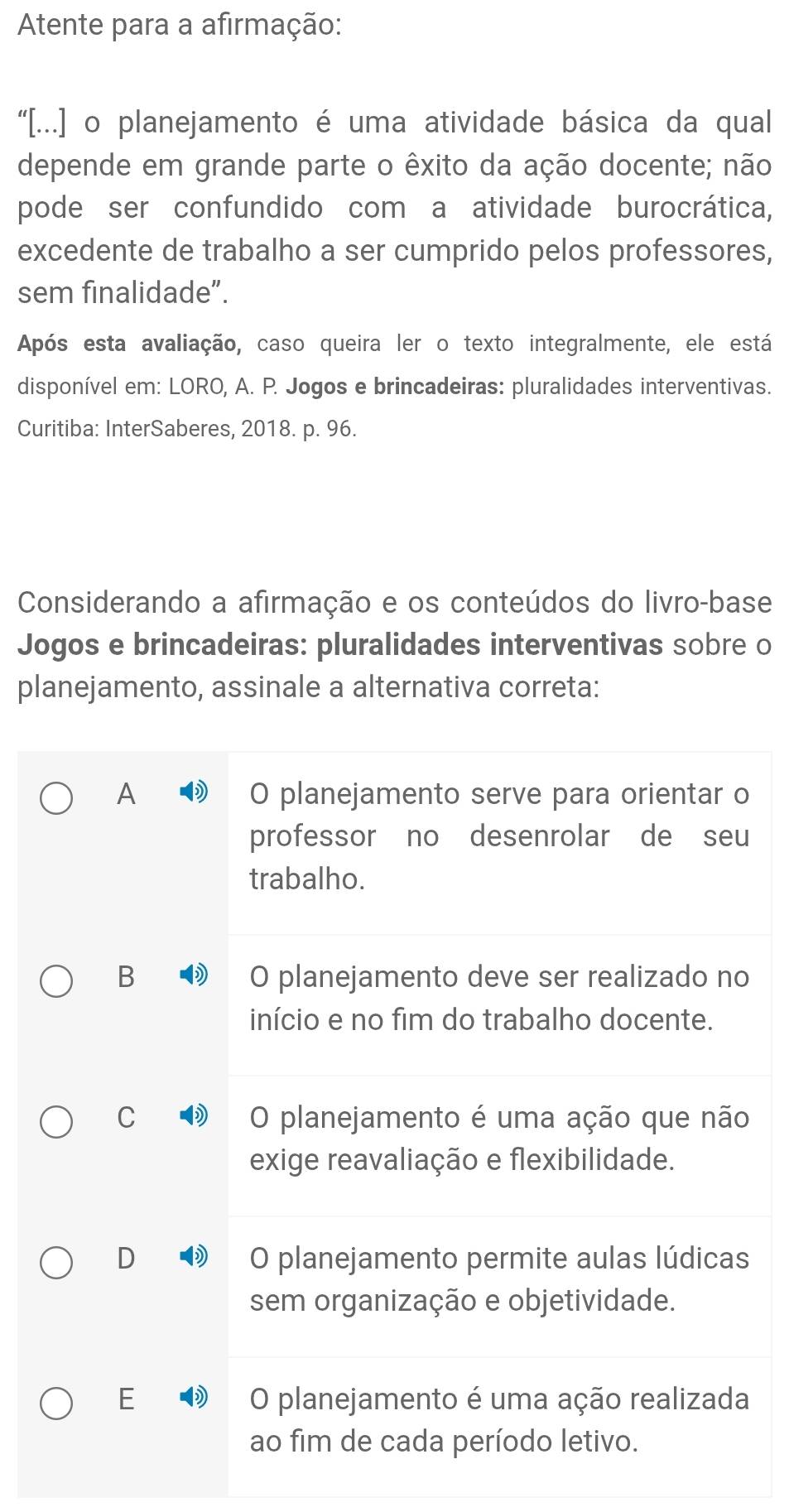The width and height of the screenshot is (789, 1512).
Task: Mark alternative C as the answer
Action: coord(56,1123)
